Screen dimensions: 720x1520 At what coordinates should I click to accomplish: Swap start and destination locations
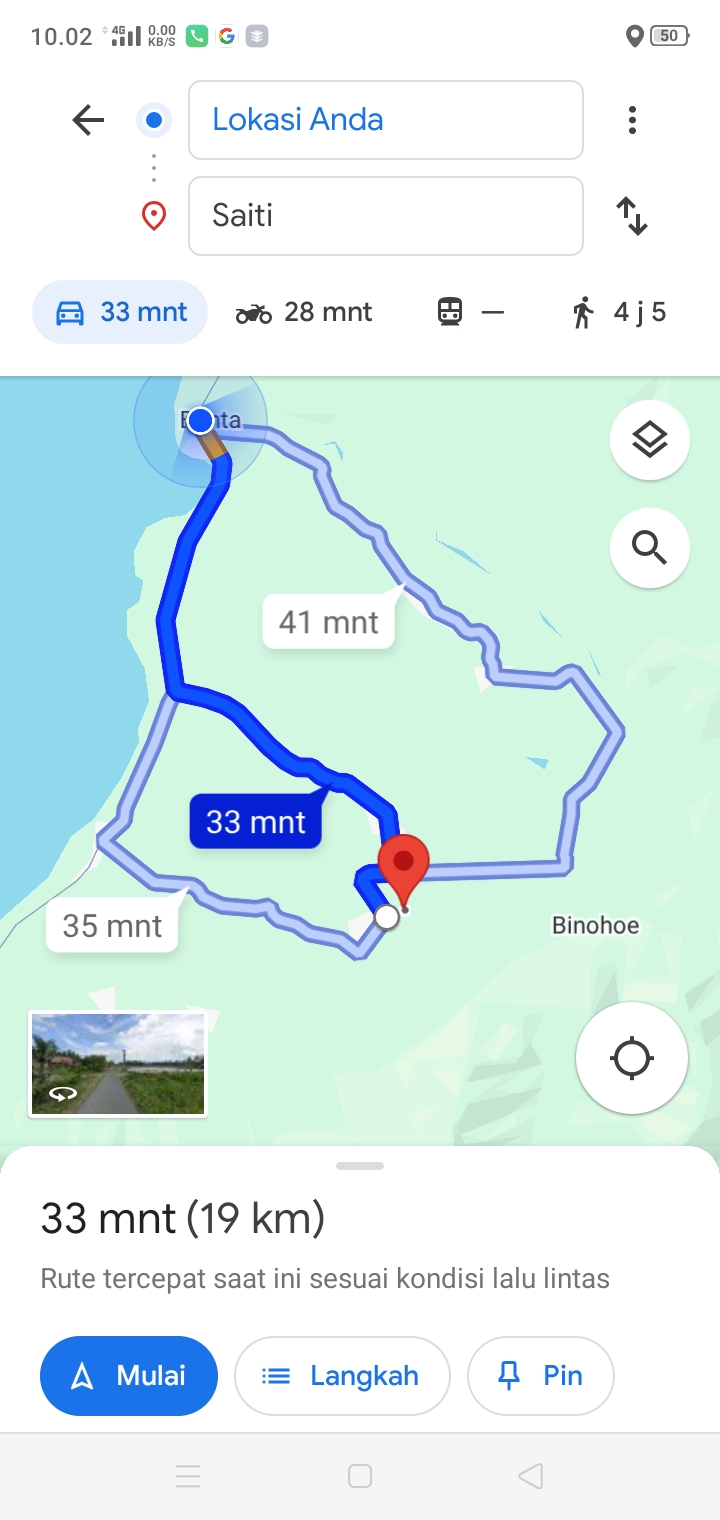(x=632, y=216)
